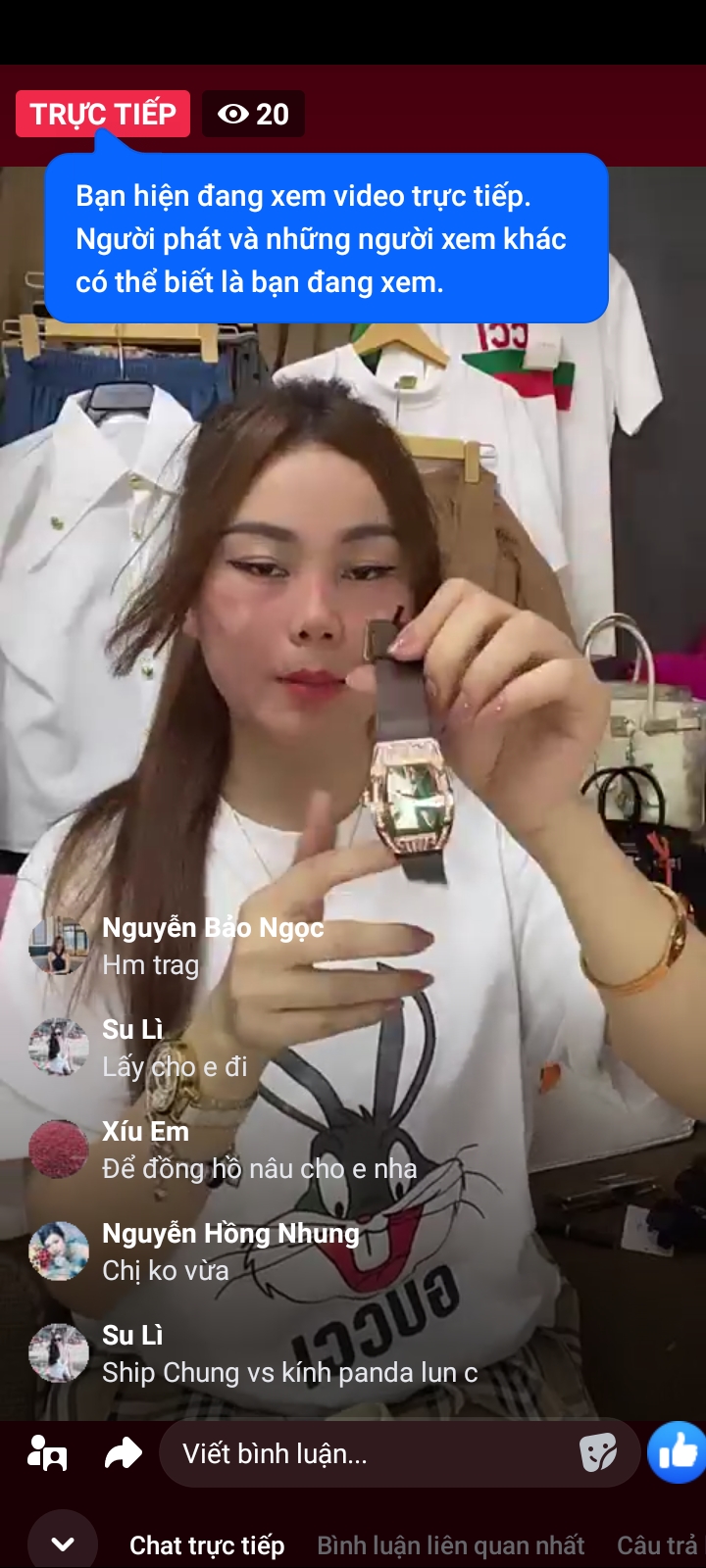The image size is (706, 1568).
Task: Share this live video
Action: 123,1453
